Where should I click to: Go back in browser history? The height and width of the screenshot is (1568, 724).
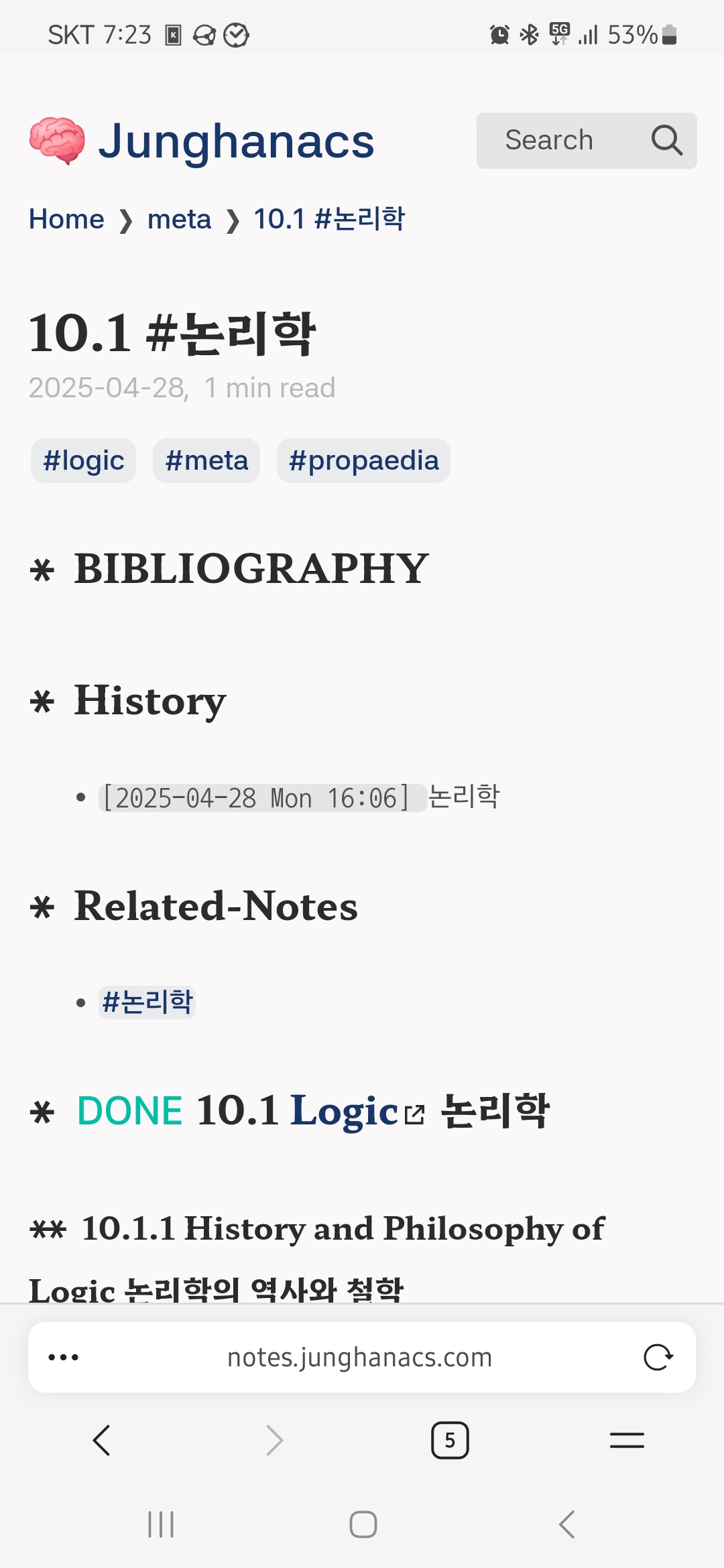click(101, 1440)
